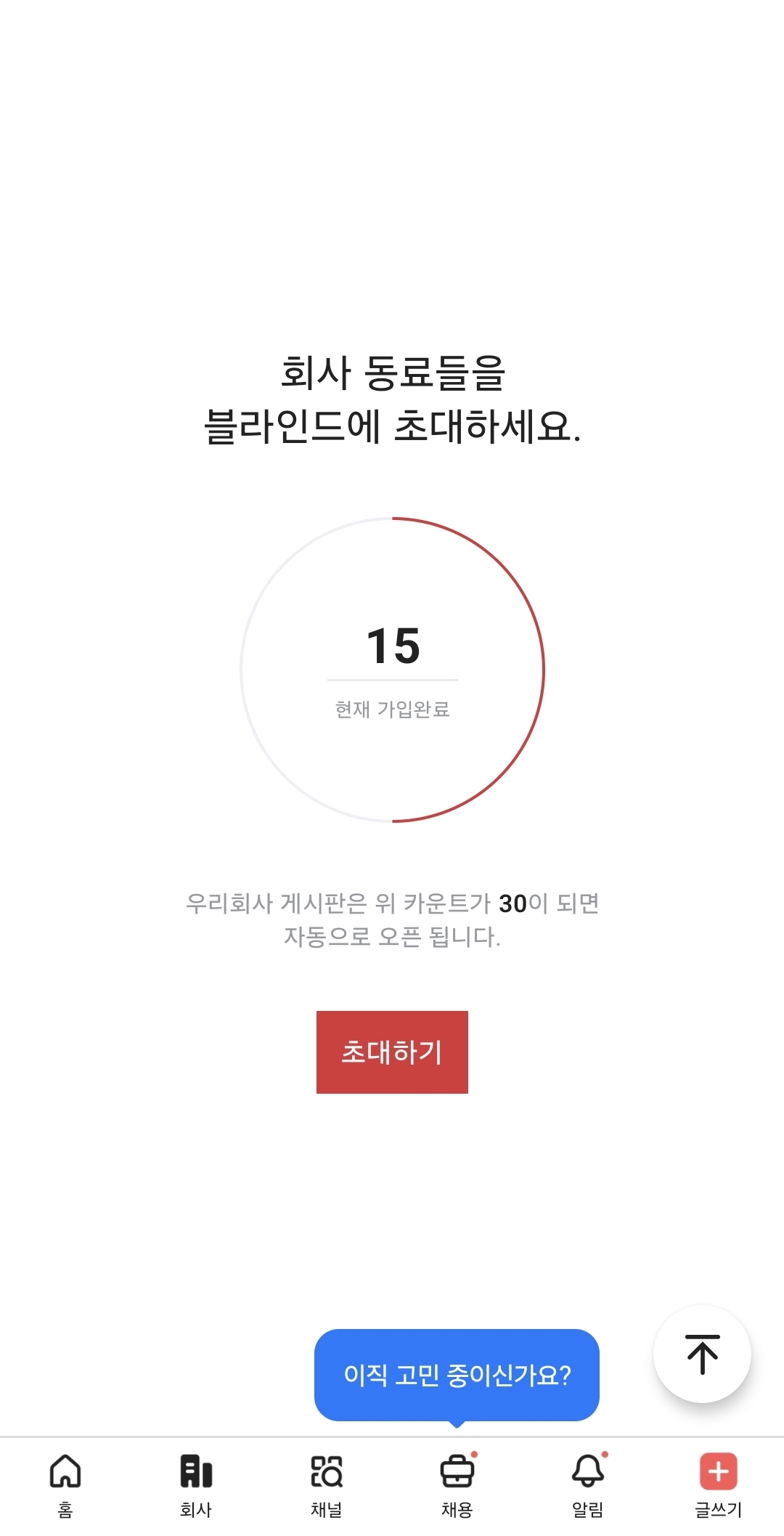The image size is (784, 1536).
Task: Switch to the 회사 tab
Action: click(196, 1484)
